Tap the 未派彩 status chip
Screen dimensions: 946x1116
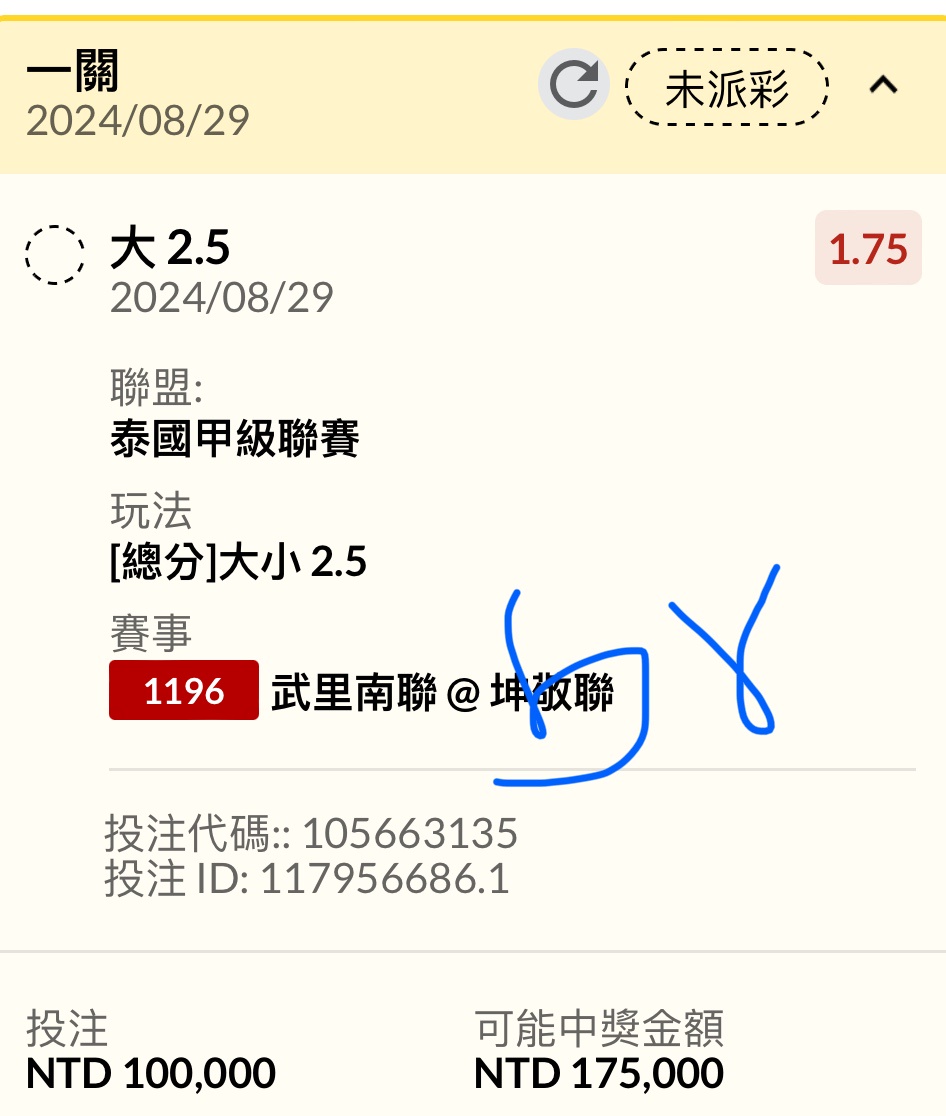tap(727, 88)
